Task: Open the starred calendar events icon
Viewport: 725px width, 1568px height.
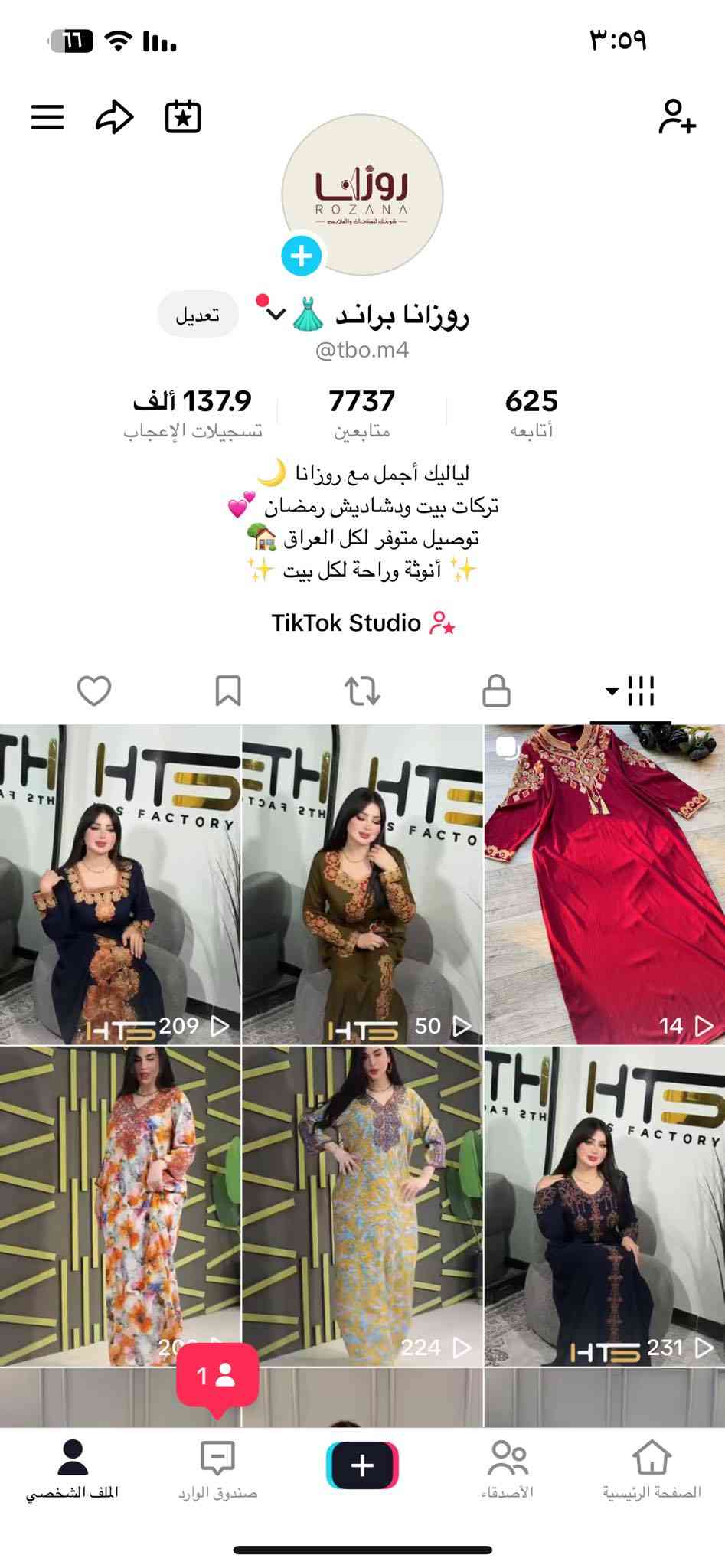Action: (x=183, y=117)
